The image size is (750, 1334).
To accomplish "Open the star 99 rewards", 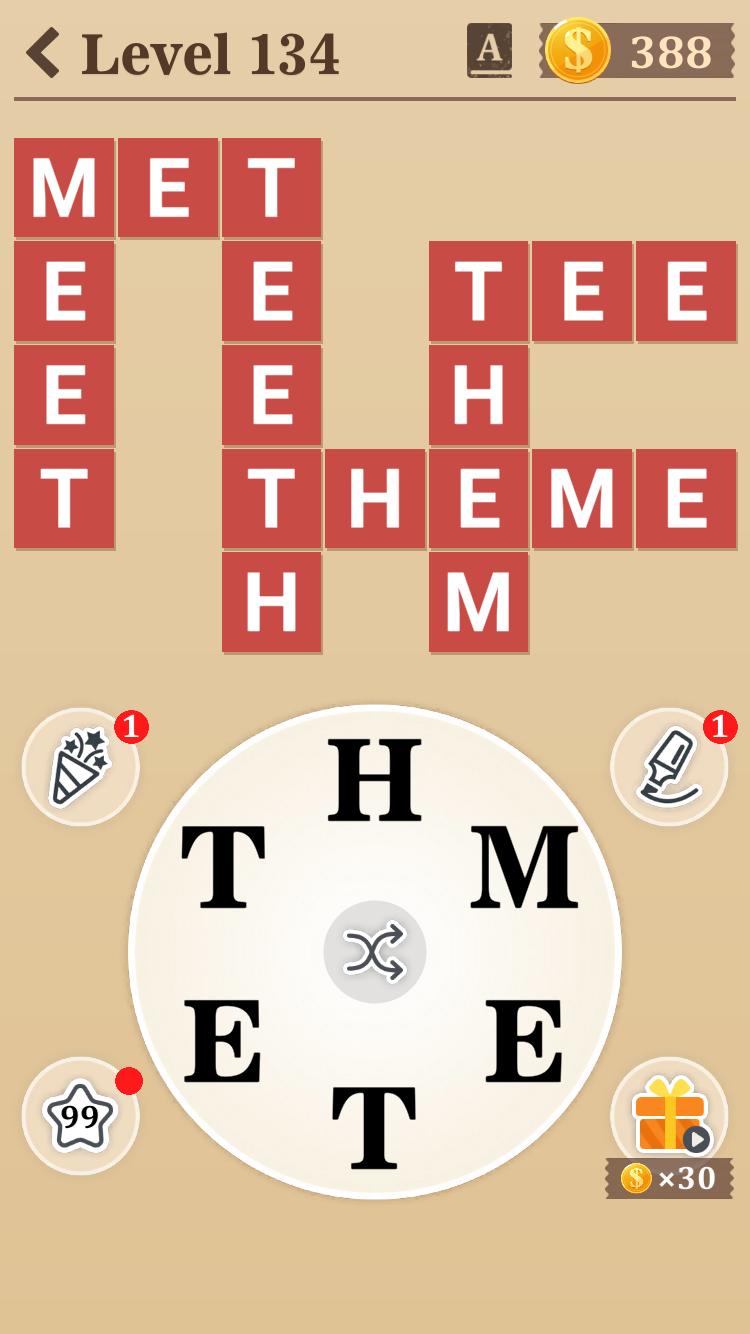I will coord(81,1115).
